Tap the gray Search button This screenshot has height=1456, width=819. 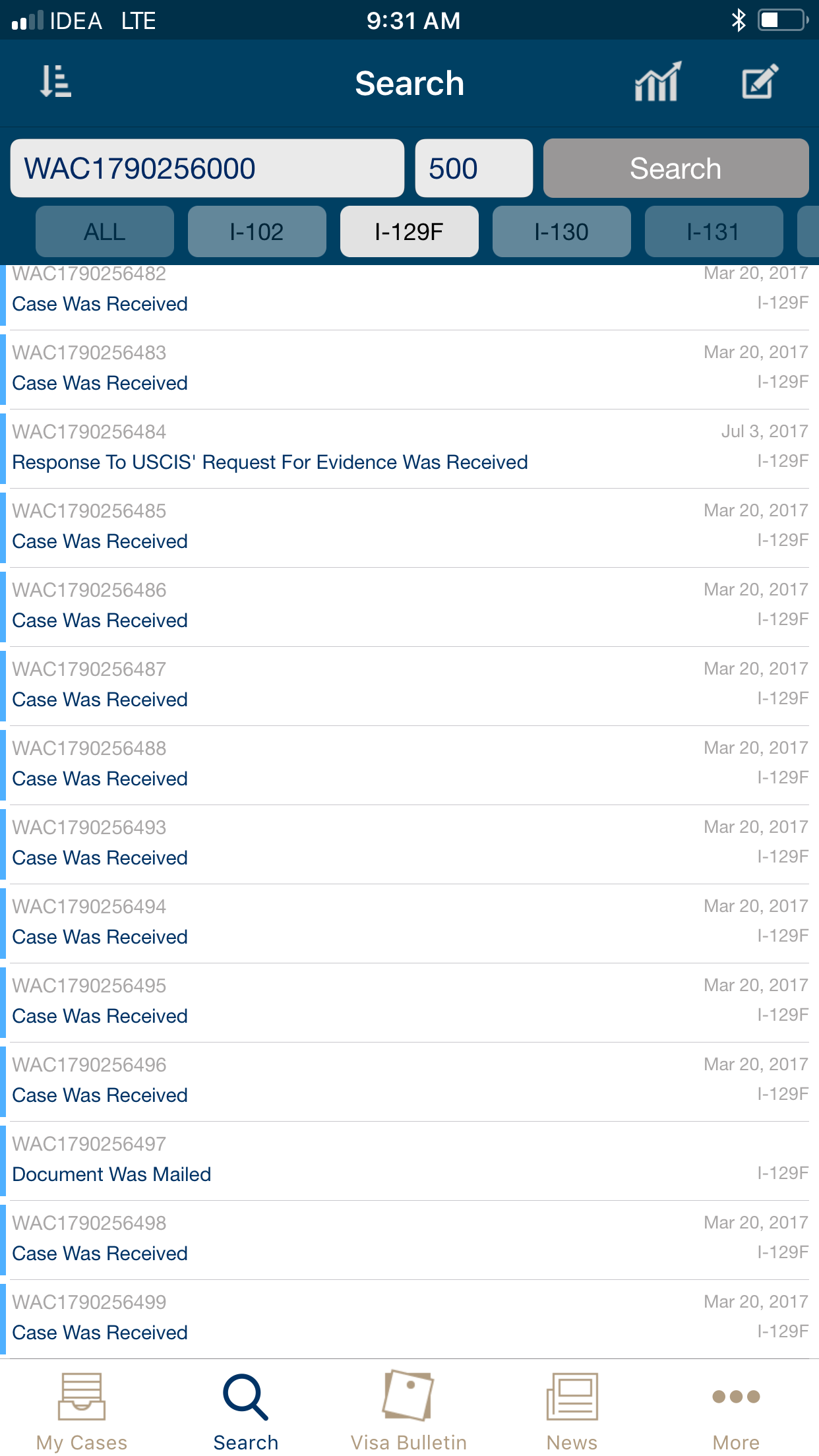tap(676, 168)
